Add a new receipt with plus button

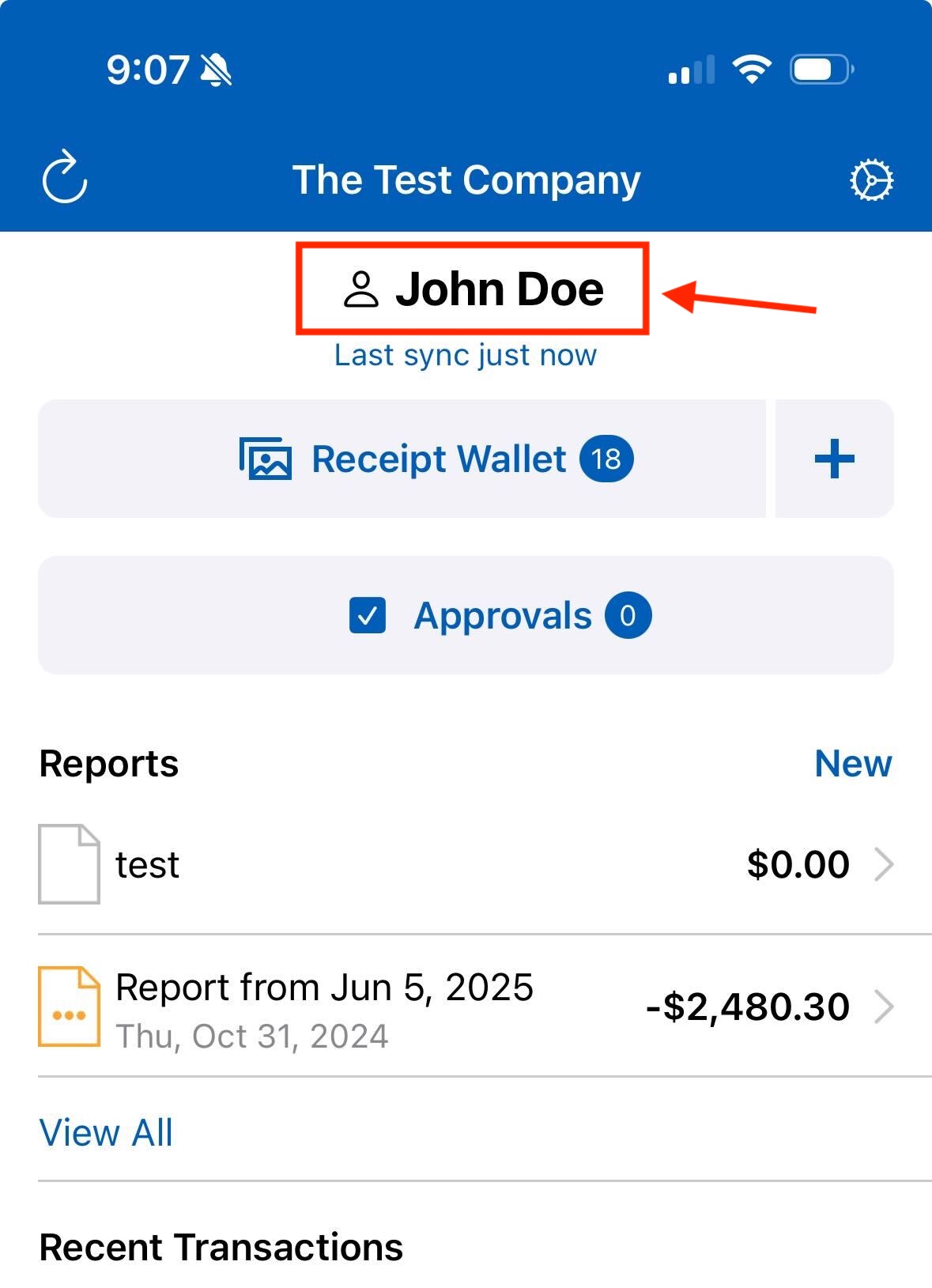pyautogui.click(x=834, y=459)
